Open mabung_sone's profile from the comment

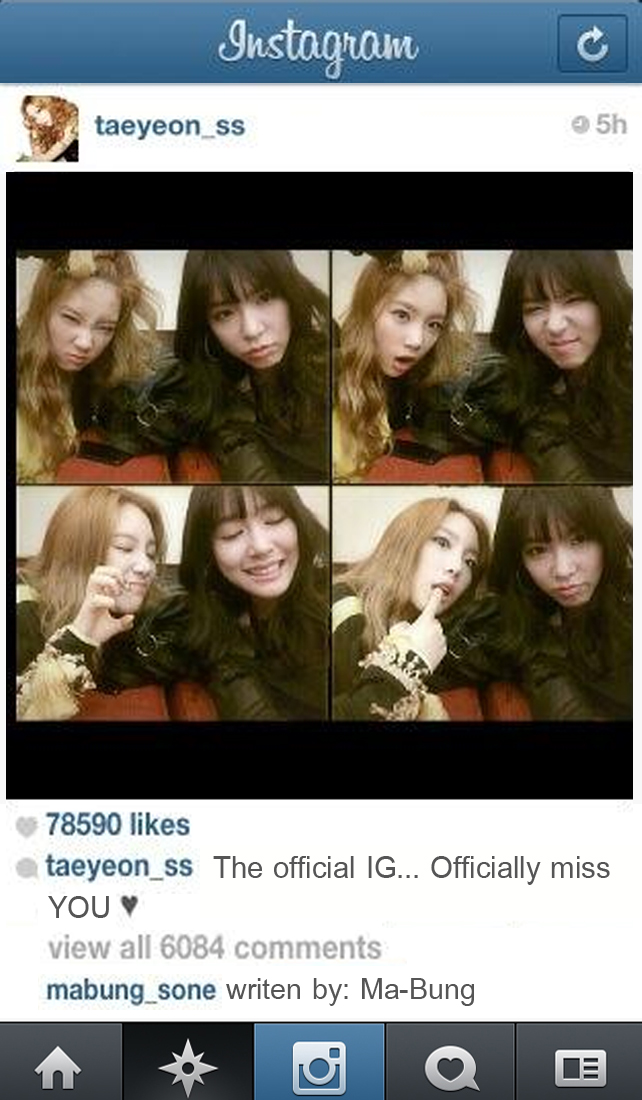point(130,991)
